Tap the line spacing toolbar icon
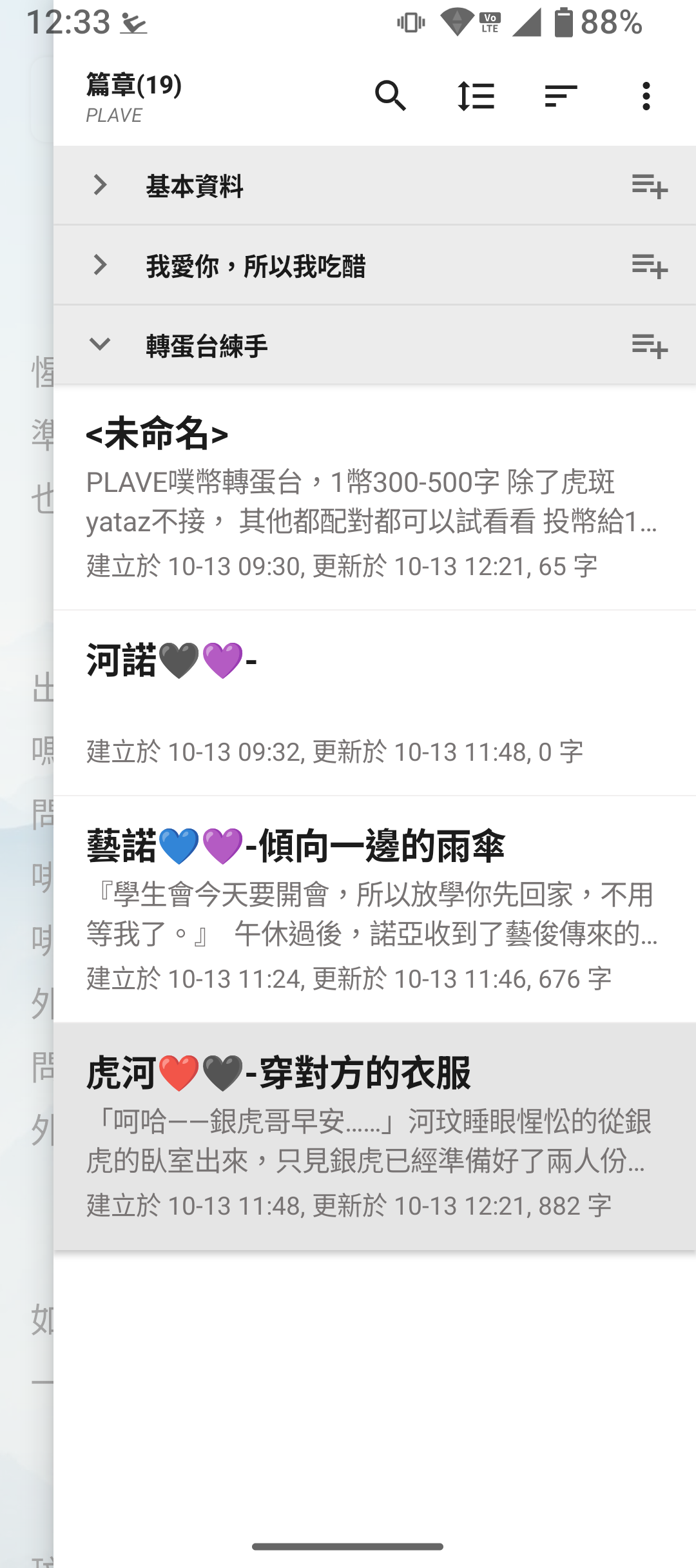 pos(476,97)
